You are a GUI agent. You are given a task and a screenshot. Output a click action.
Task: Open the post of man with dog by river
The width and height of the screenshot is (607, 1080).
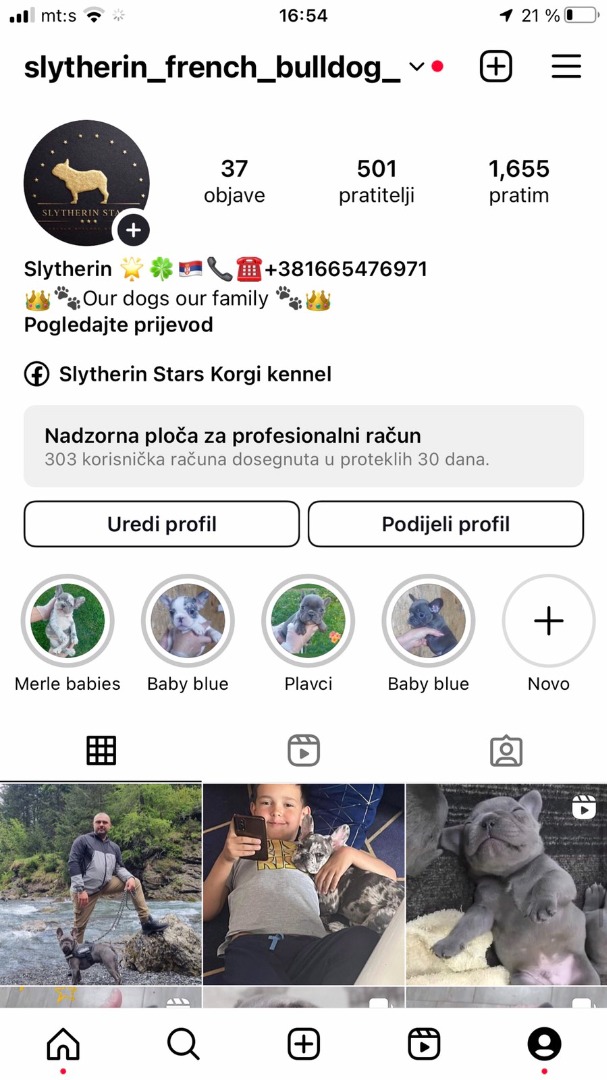101,884
